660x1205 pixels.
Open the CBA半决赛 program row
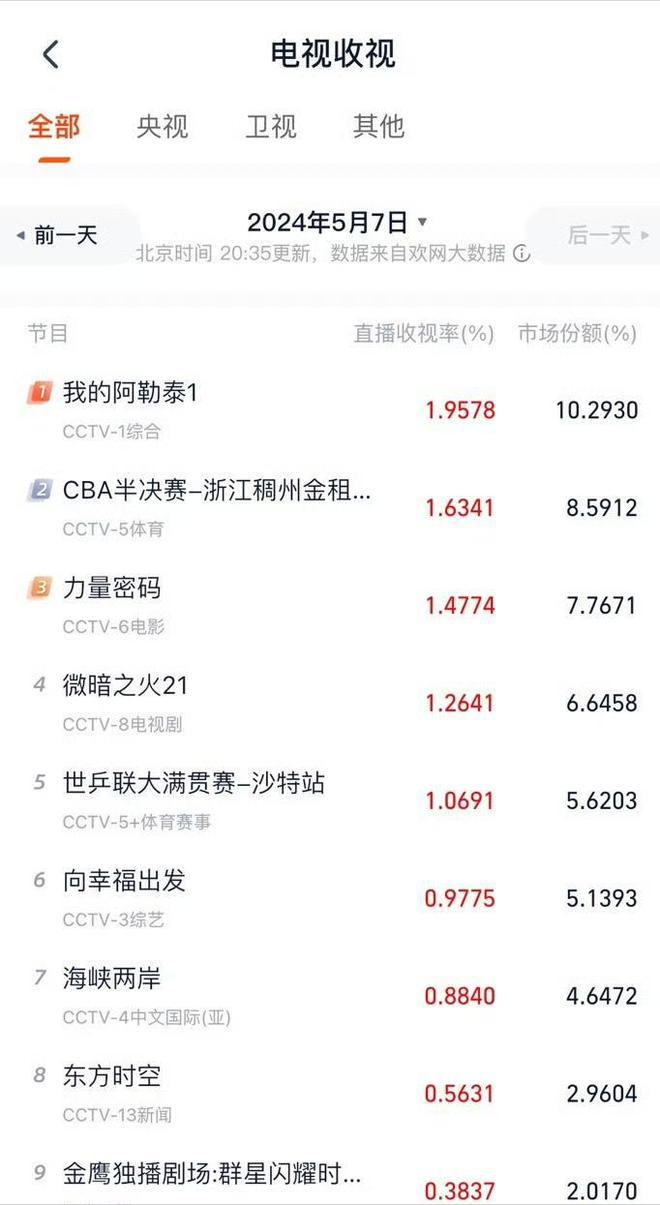(x=330, y=508)
